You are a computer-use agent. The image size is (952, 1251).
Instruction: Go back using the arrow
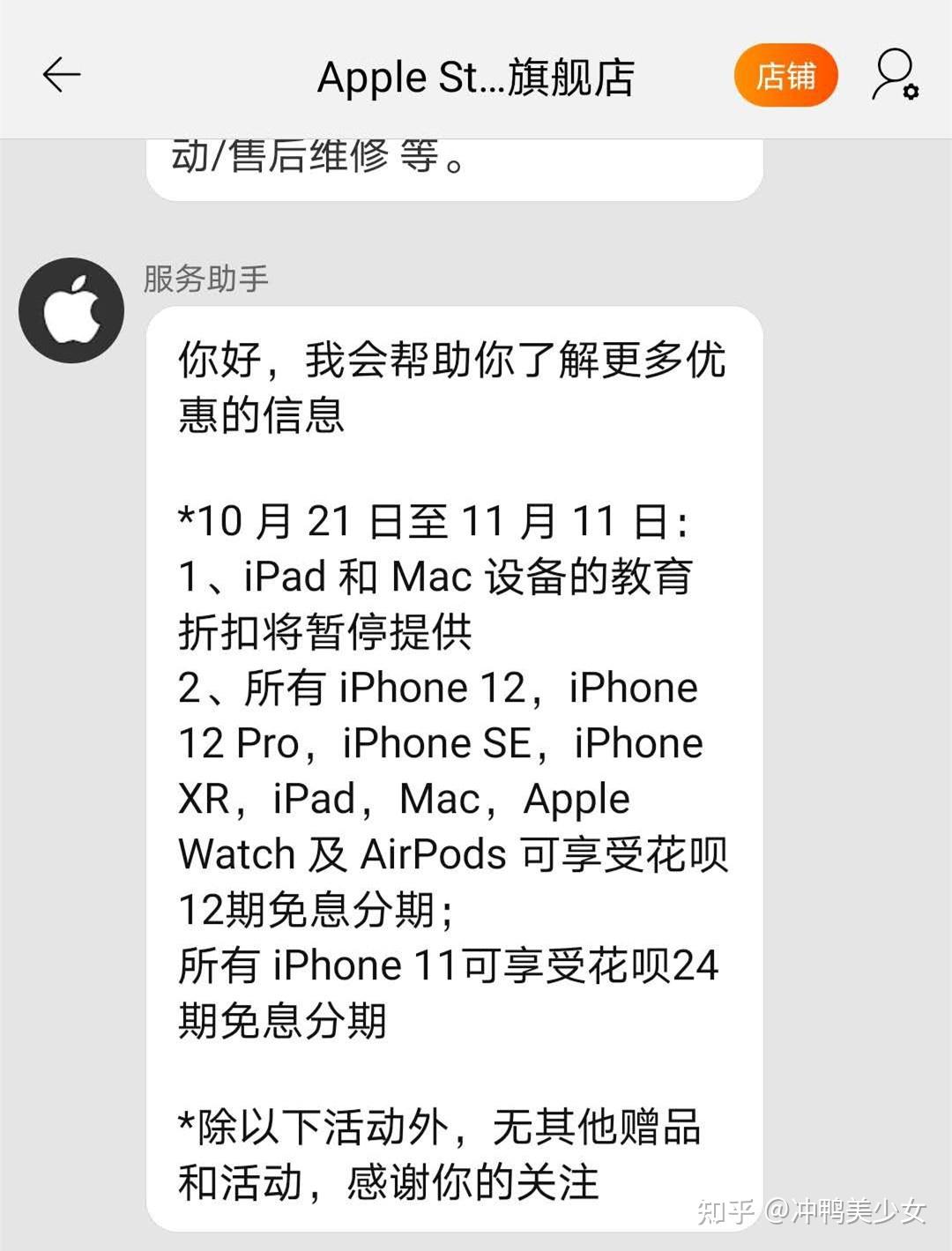pos(62,75)
